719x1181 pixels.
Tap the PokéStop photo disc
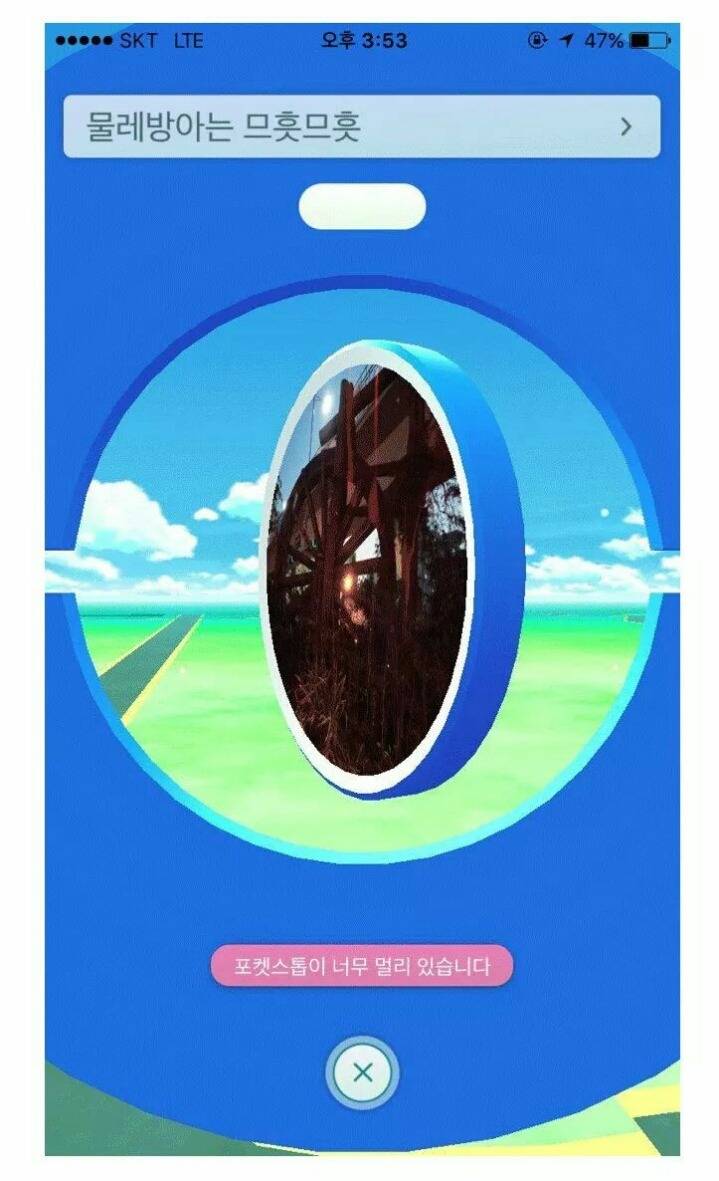pos(368,569)
